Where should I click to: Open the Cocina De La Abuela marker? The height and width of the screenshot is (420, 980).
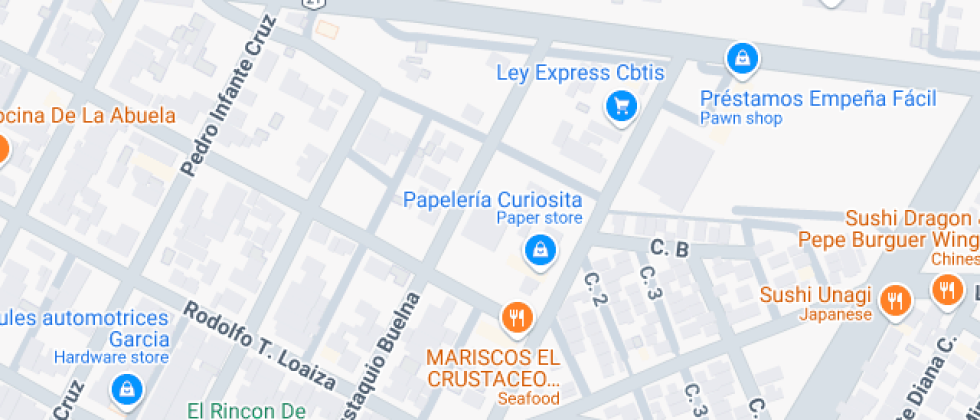(3, 149)
